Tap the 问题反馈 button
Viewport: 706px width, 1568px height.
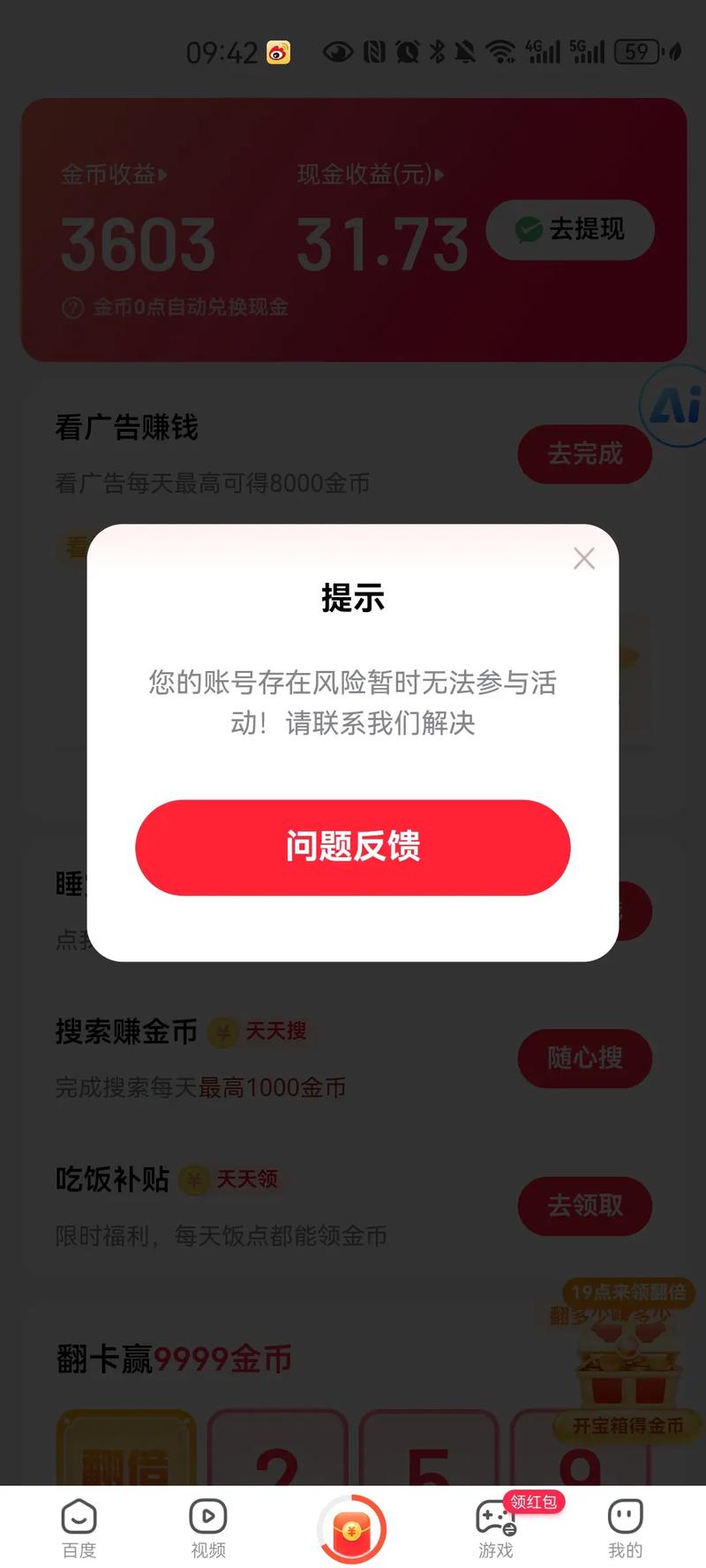click(352, 847)
